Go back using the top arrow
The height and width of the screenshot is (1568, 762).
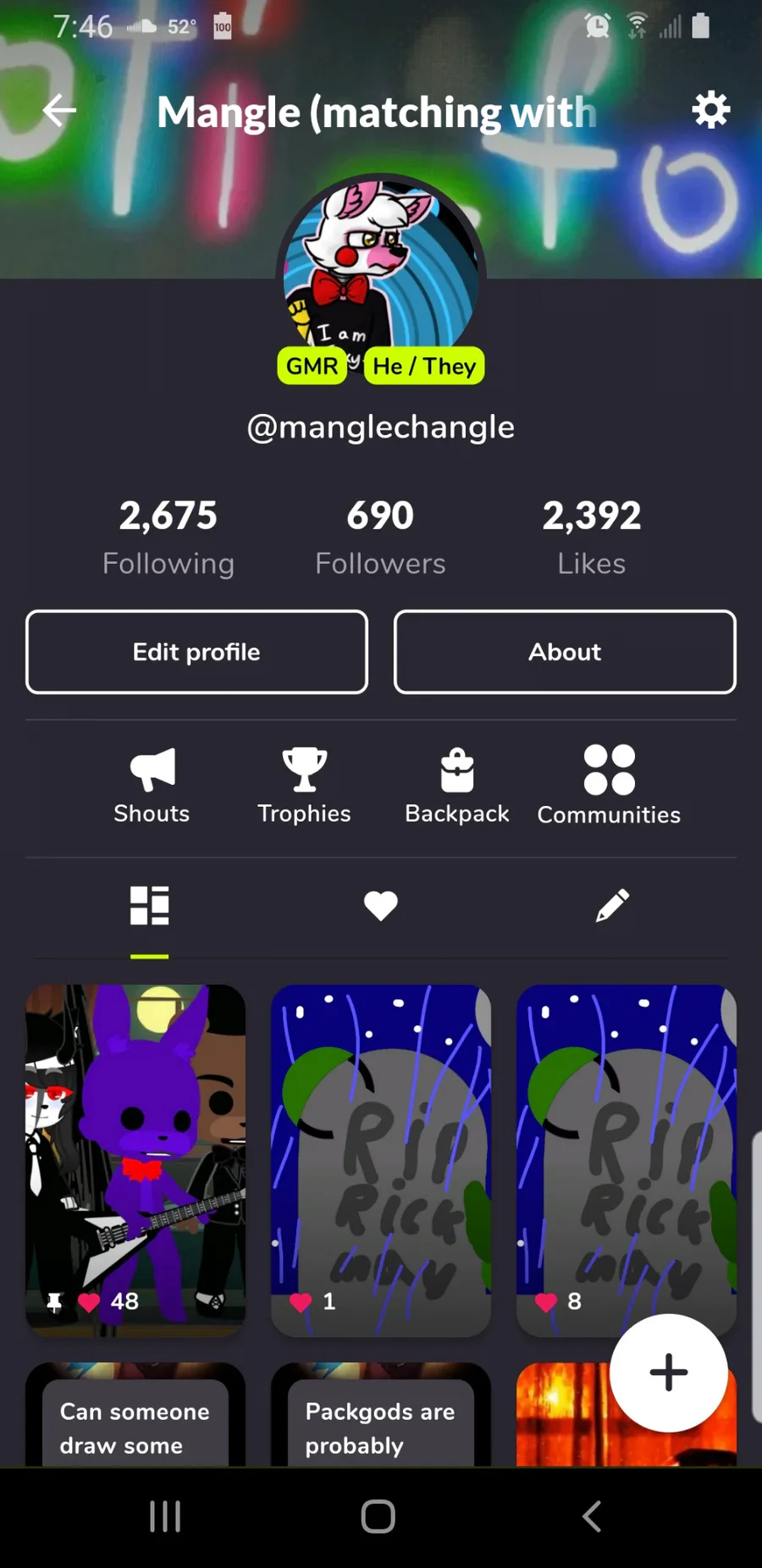(x=59, y=110)
